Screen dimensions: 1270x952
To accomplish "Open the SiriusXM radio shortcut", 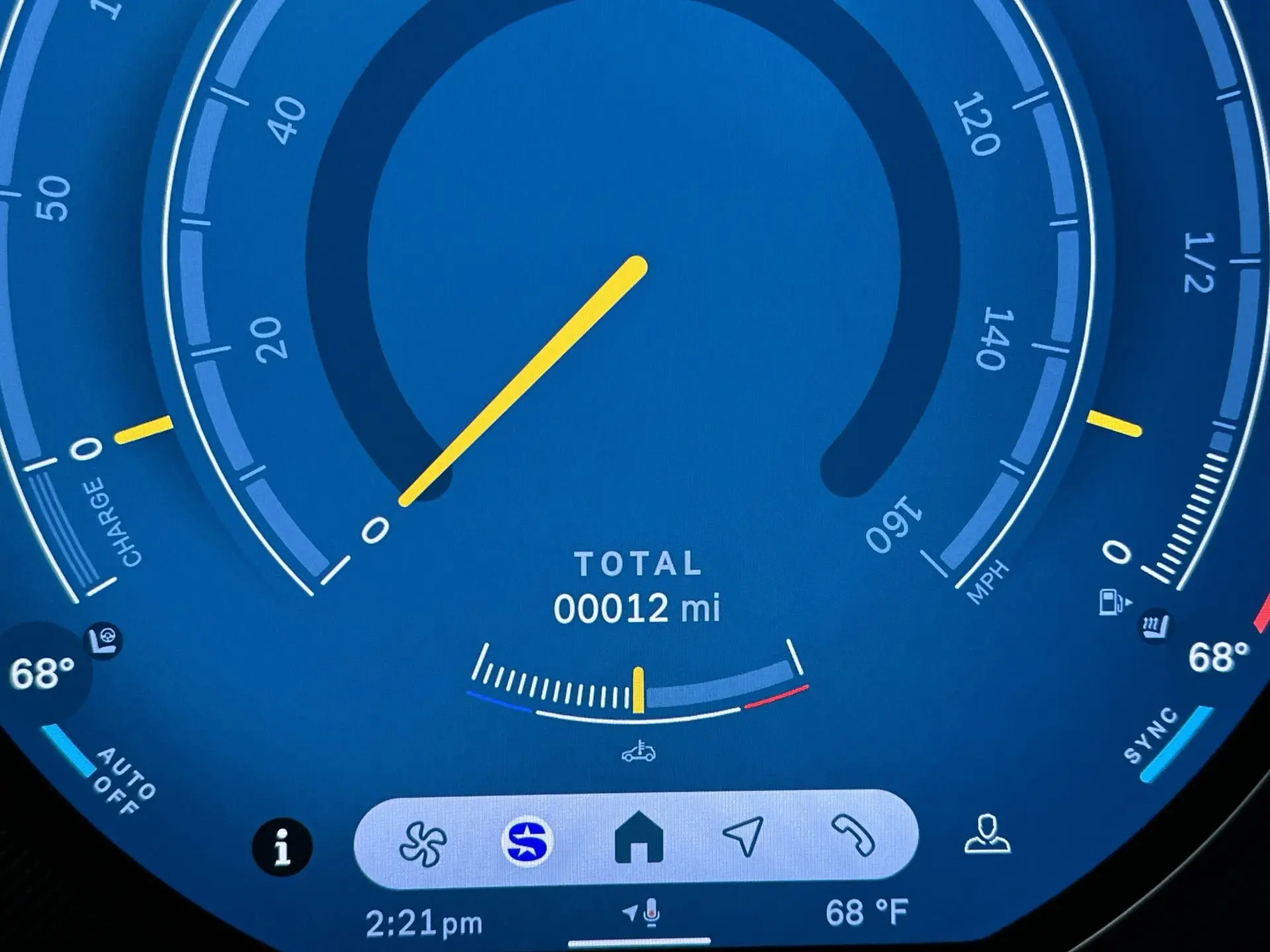I will [x=527, y=841].
